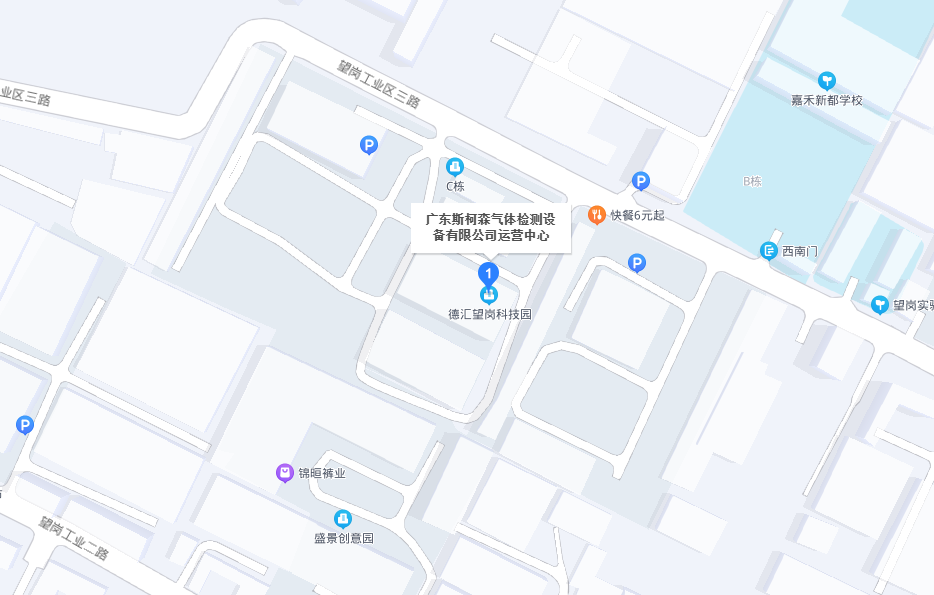Tap the numbered marker at 德汇望岗科技园
Viewport: 934px width, 595px height.
pos(487,273)
